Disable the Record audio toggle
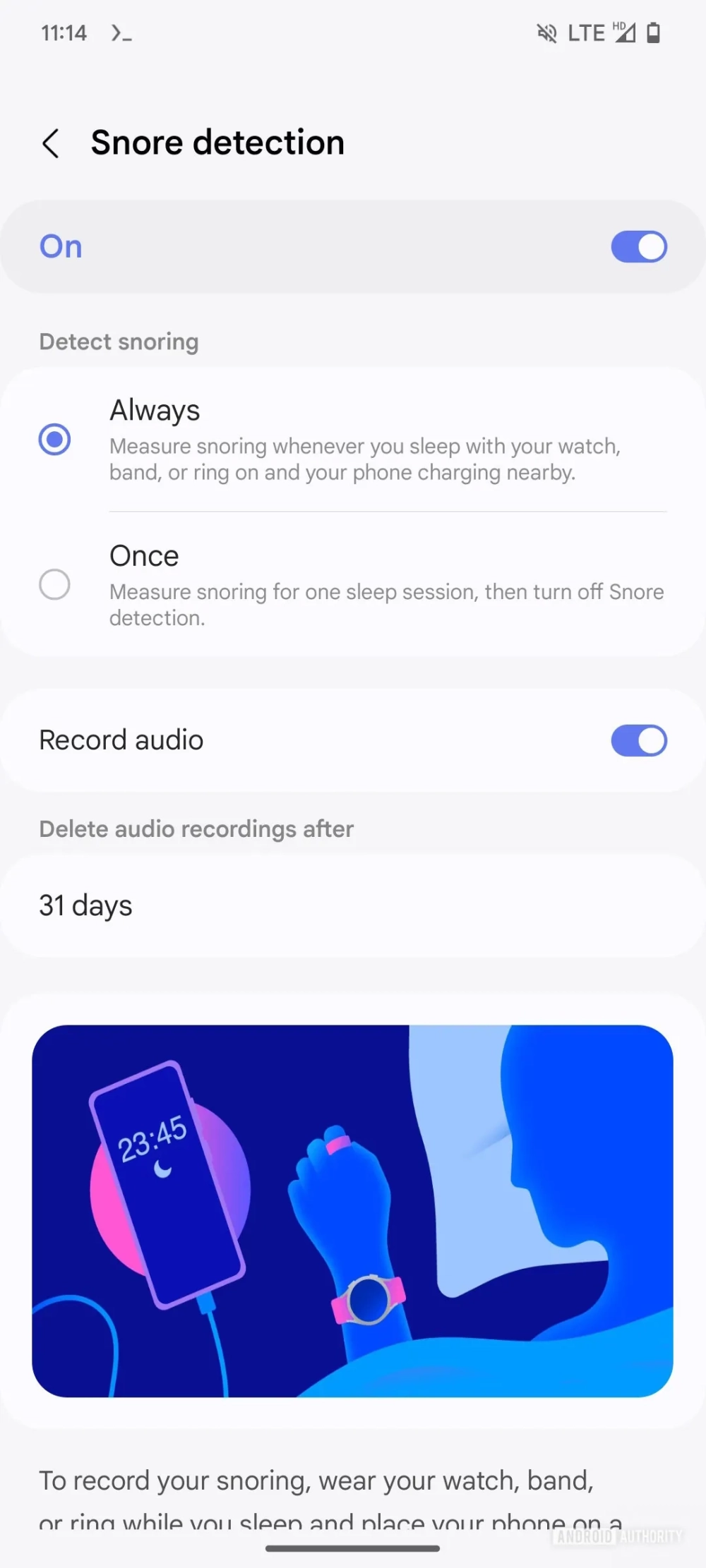This screenshot has width=706, height=1568. (638, 741)
